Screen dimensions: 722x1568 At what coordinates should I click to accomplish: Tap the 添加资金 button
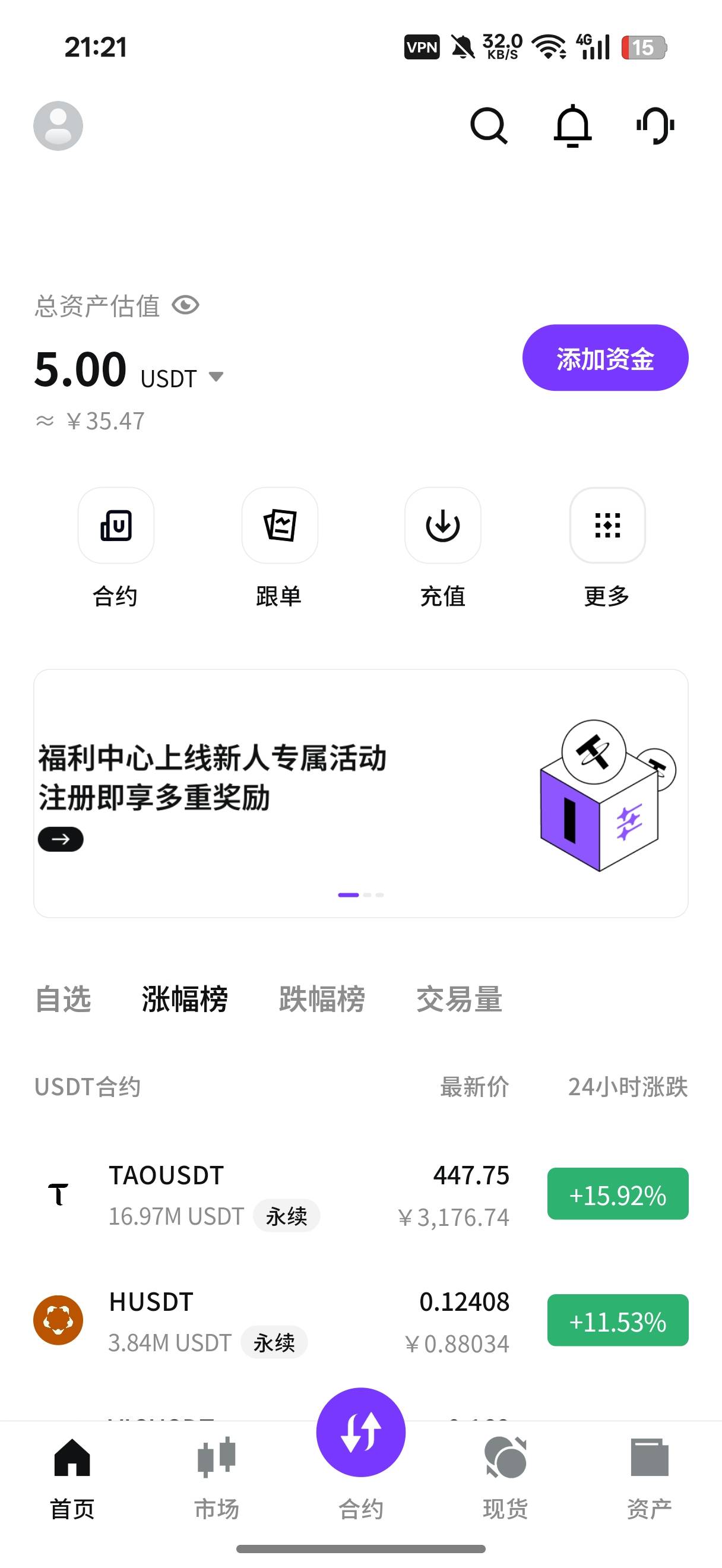(604, 358)
